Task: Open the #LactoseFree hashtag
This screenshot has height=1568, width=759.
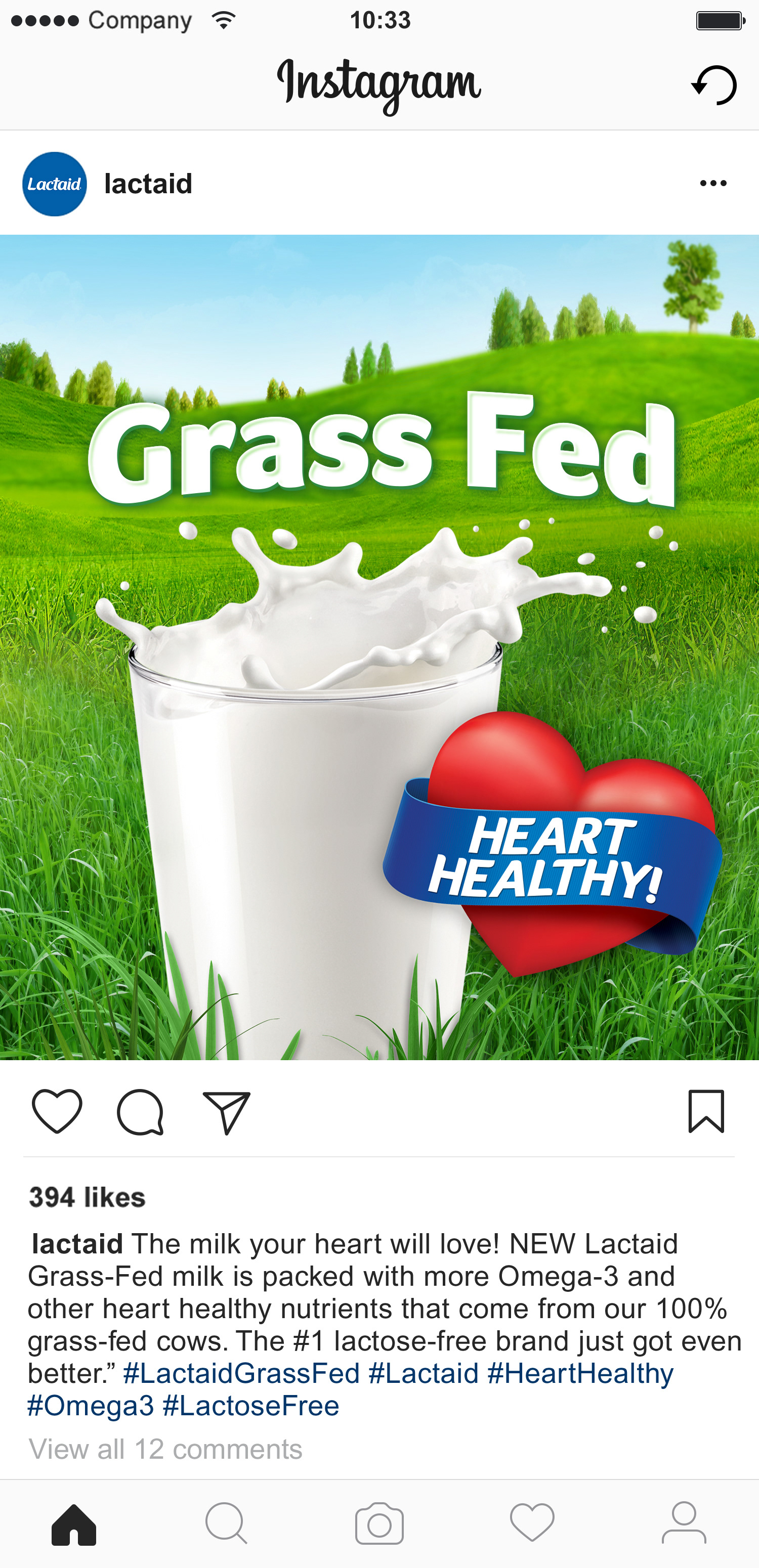Action: [x=250, y=1406]
